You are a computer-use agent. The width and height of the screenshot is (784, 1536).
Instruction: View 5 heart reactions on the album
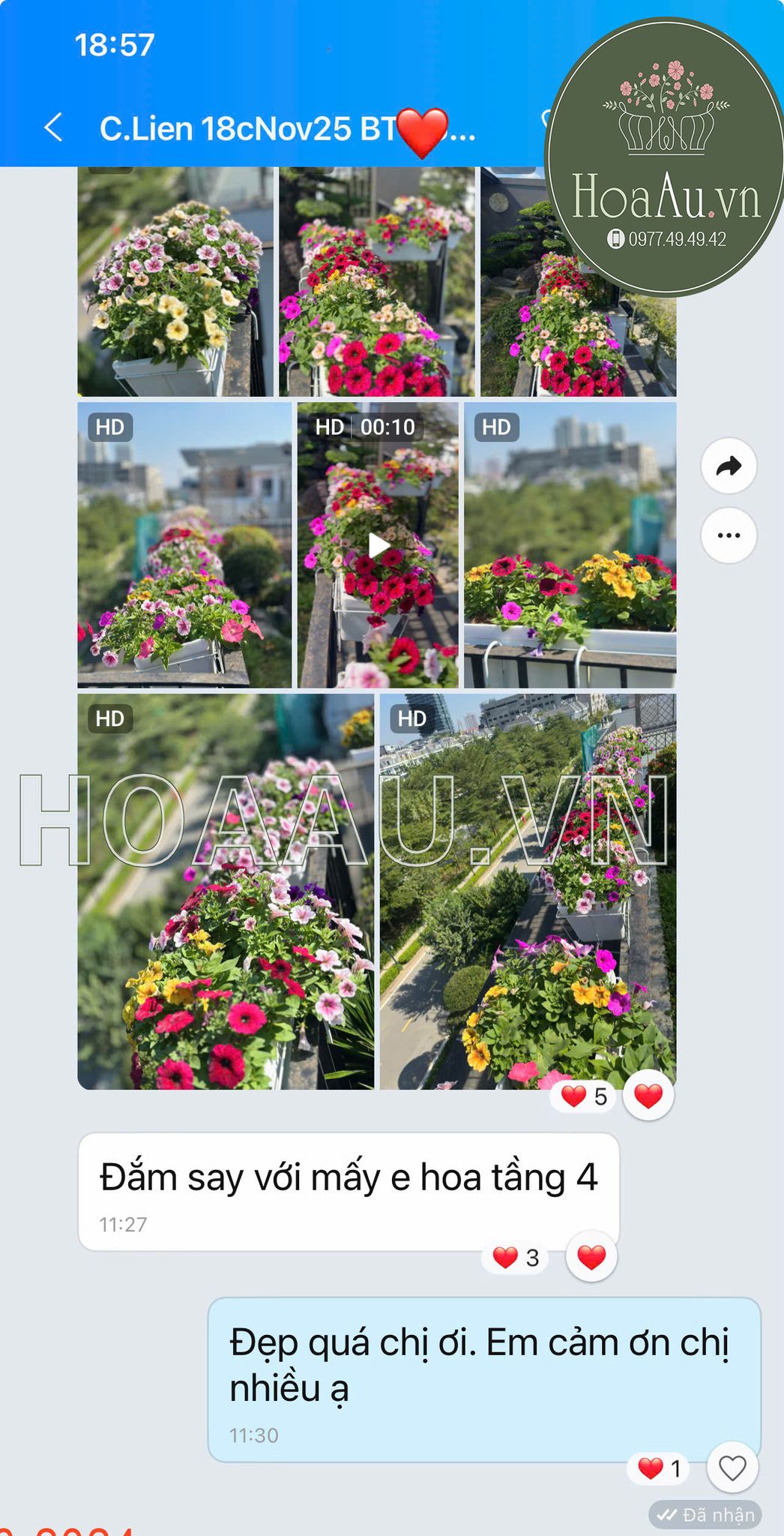pos(584,1096)
